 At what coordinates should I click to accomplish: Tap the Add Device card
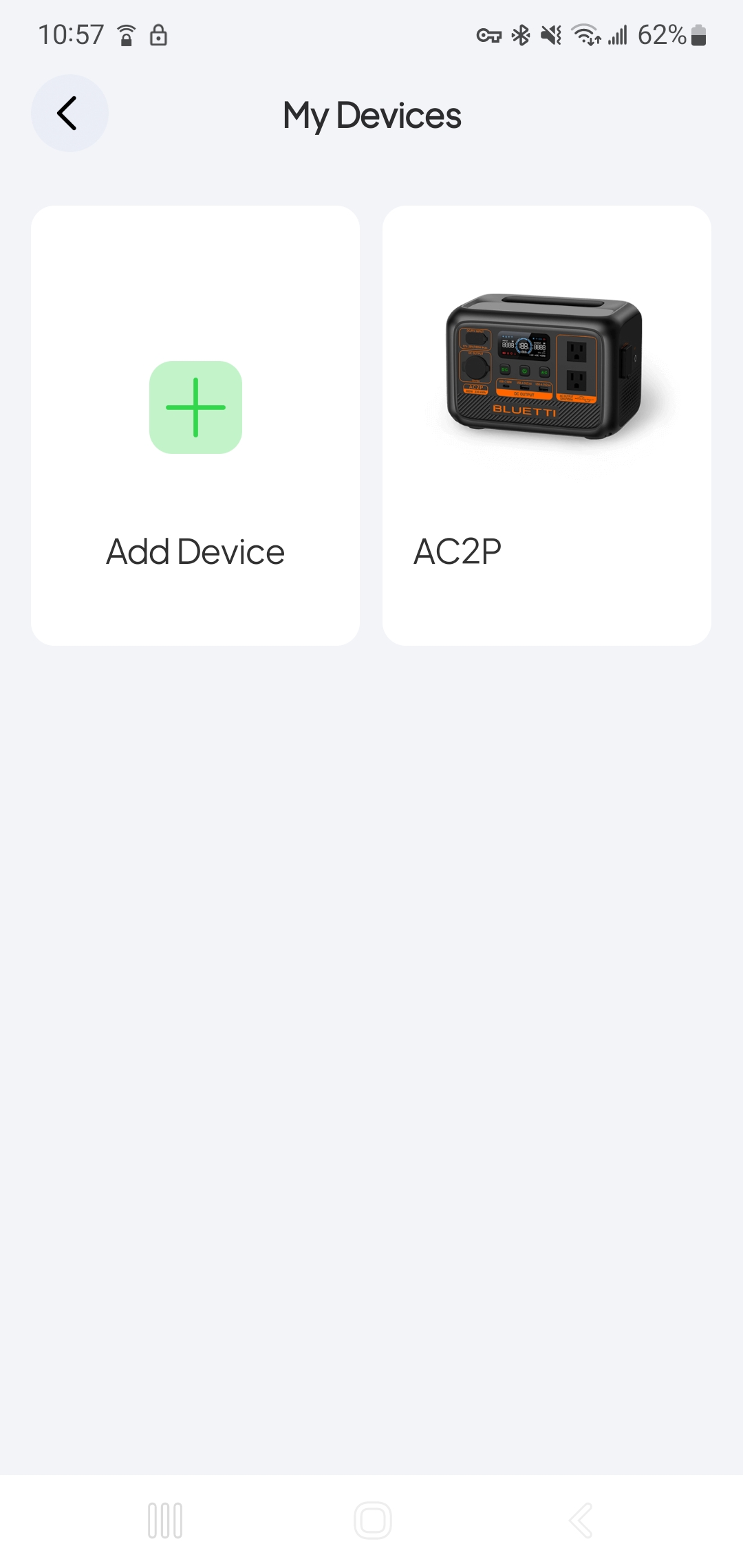(195, 425)
